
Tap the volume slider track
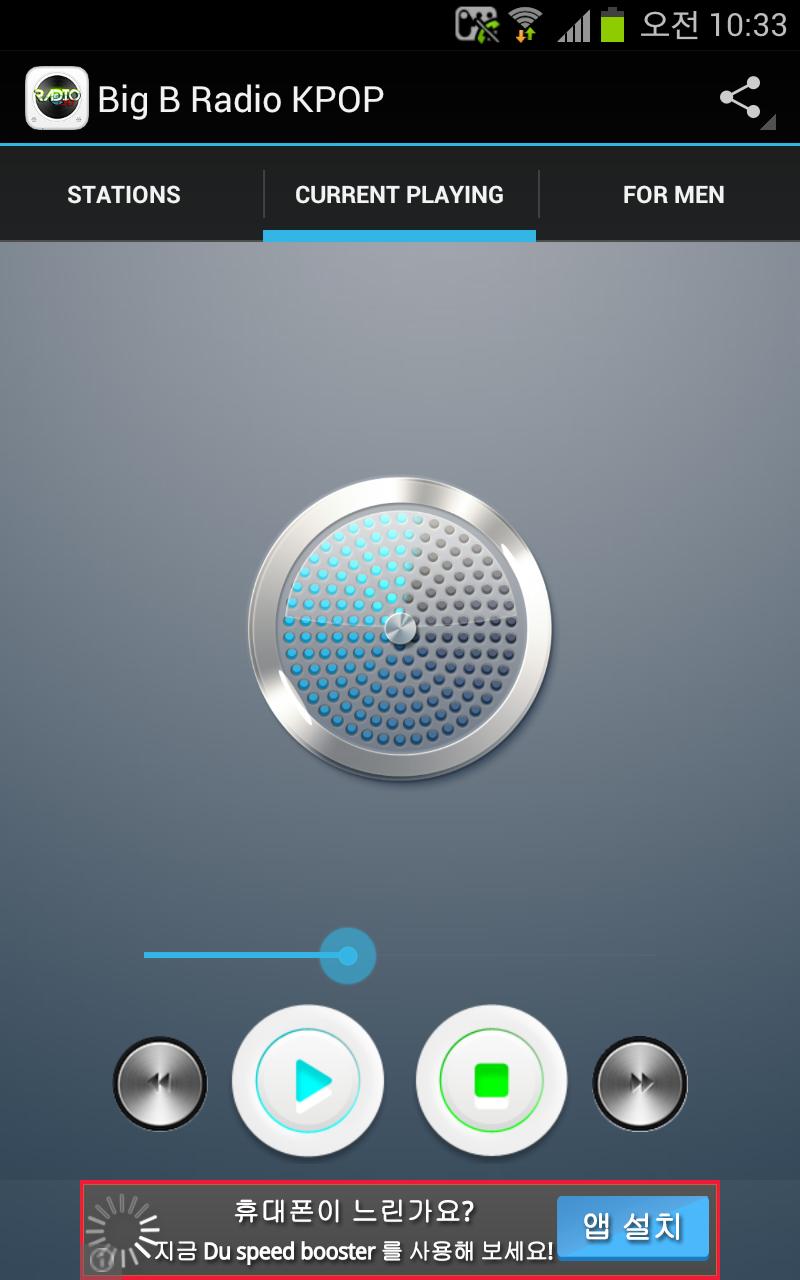[500, 956]
